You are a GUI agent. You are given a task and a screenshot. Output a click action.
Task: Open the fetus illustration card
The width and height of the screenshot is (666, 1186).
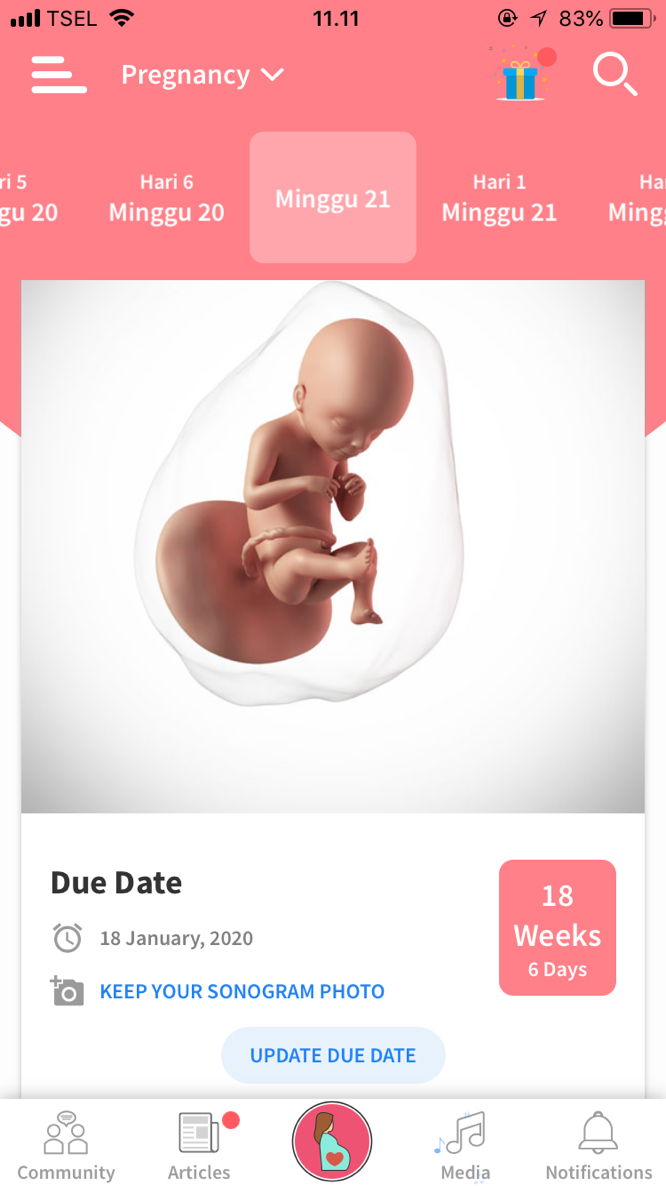tap(333, 546)
